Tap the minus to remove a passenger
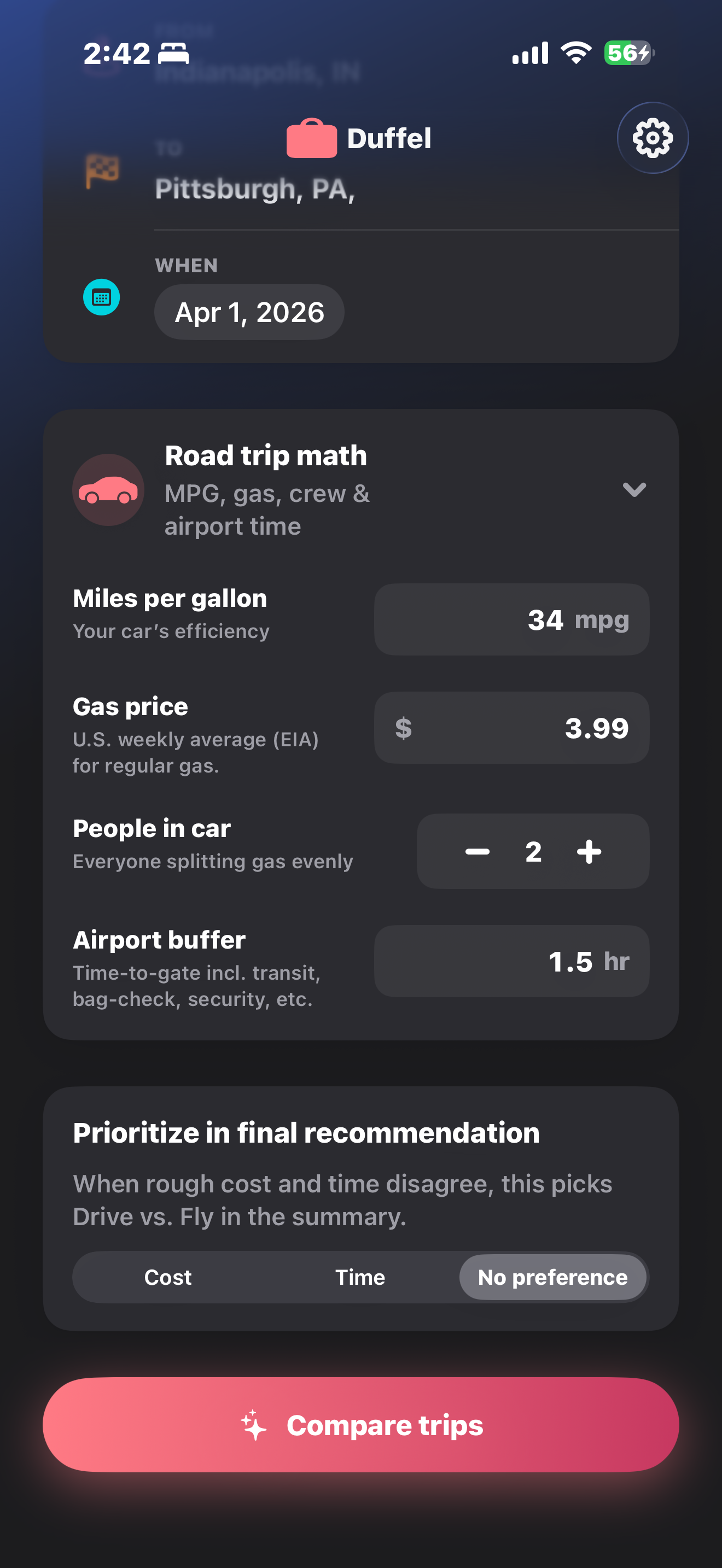722x1568 pixels. [x=478, y=852]
